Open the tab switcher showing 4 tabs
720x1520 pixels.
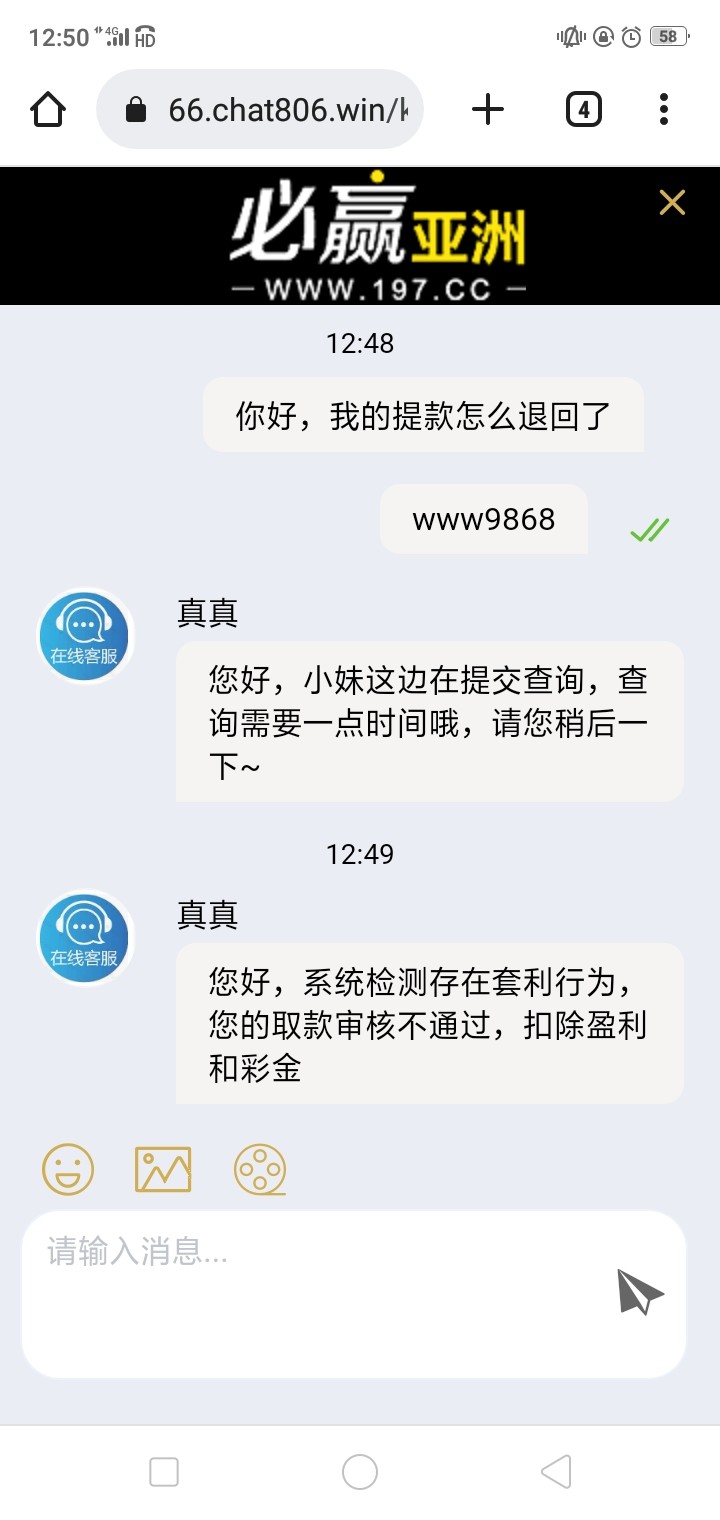pyautogui.click(x=584, y=109)
